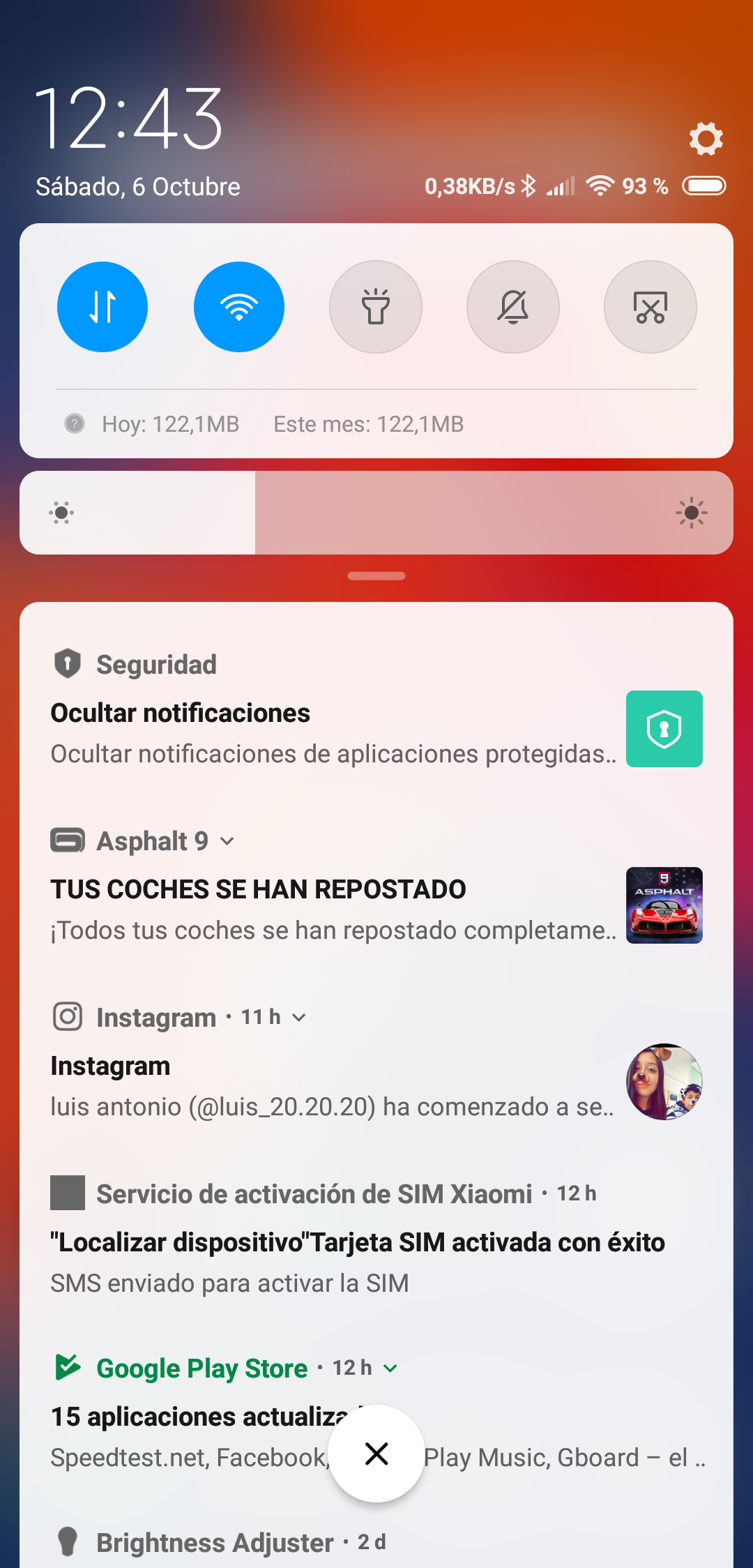753x1568 pixels.
Task: Open the Xiaomi SIM activation service notification
Action: click(376, 1238)
